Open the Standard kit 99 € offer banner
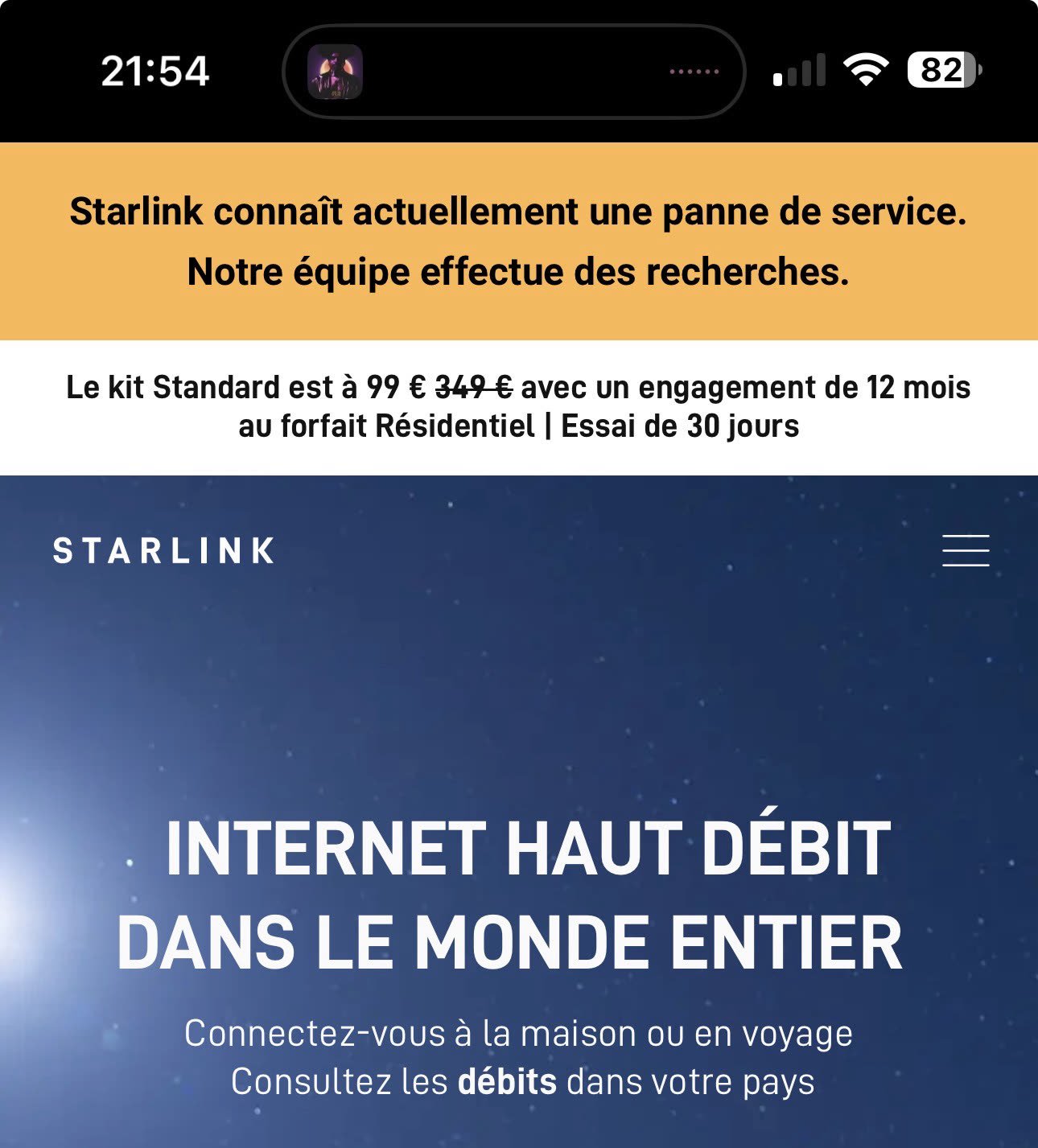The height and width of the screenshot is (1148, 1038). 518,406
